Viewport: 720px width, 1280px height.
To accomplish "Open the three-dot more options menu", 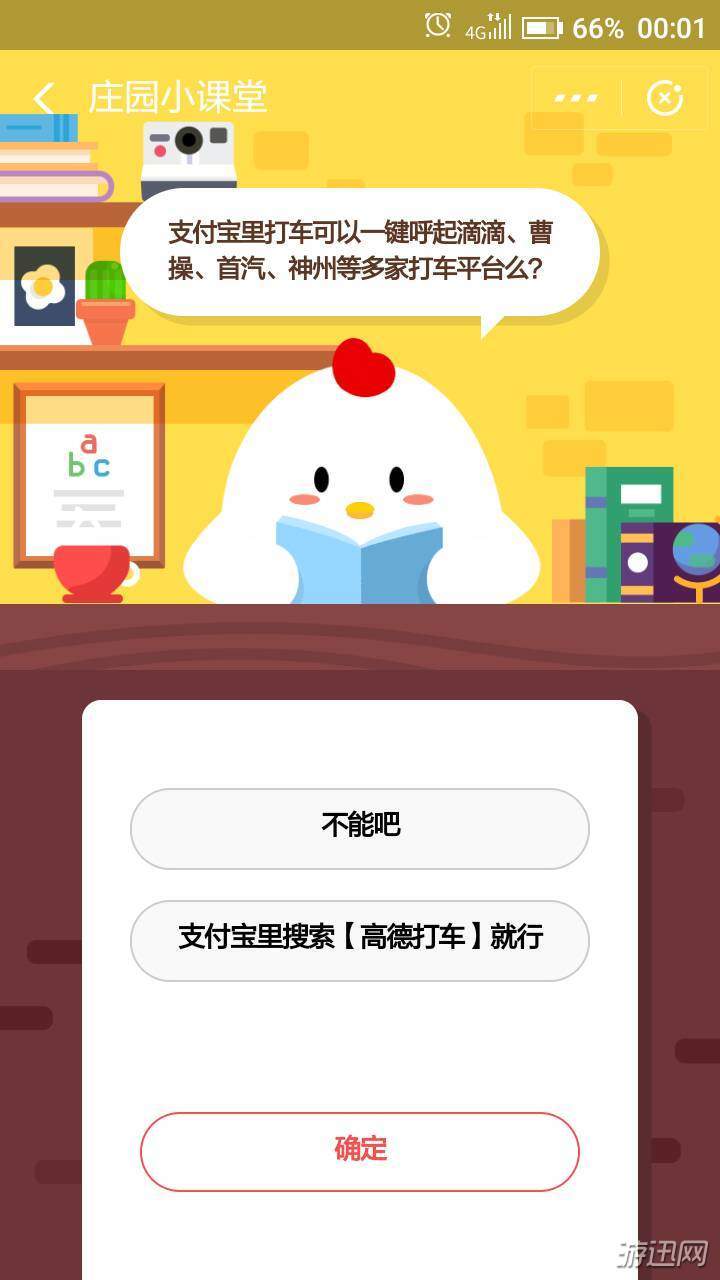I will tap(576, 98).
